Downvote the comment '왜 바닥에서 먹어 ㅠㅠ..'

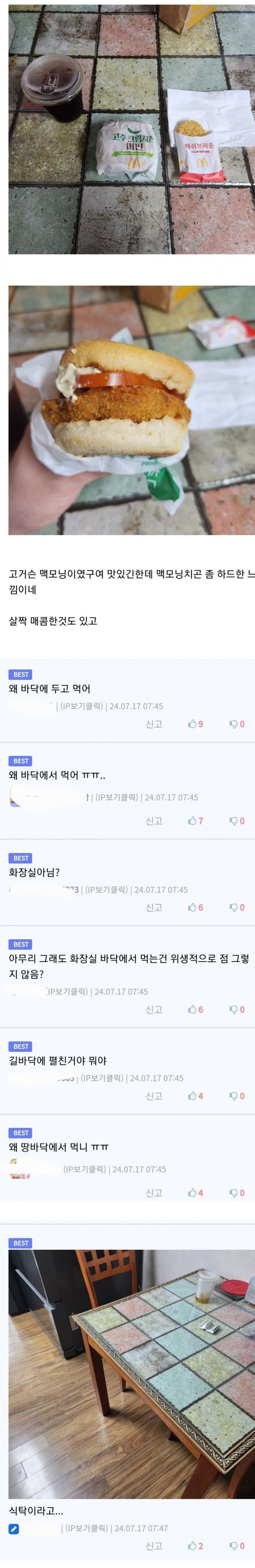coord(237,821)
